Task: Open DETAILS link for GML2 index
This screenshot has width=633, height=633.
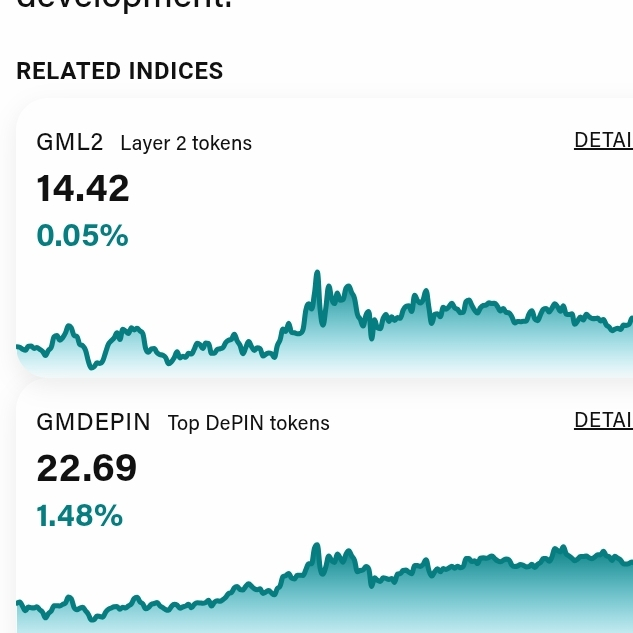Action: click(x=604, y=140)
